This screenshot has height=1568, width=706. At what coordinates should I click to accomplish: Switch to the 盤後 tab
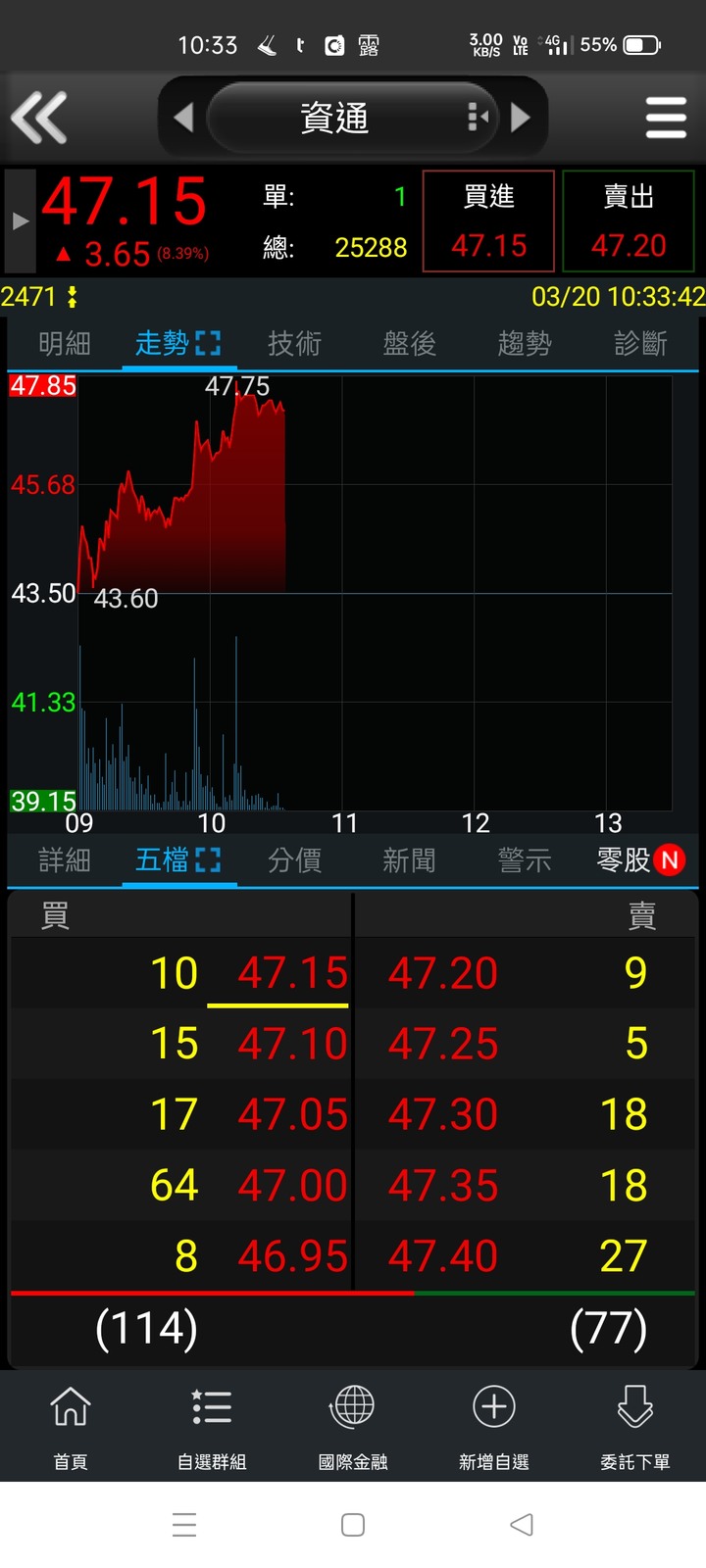pyautogui.click(x=409, y=344)
